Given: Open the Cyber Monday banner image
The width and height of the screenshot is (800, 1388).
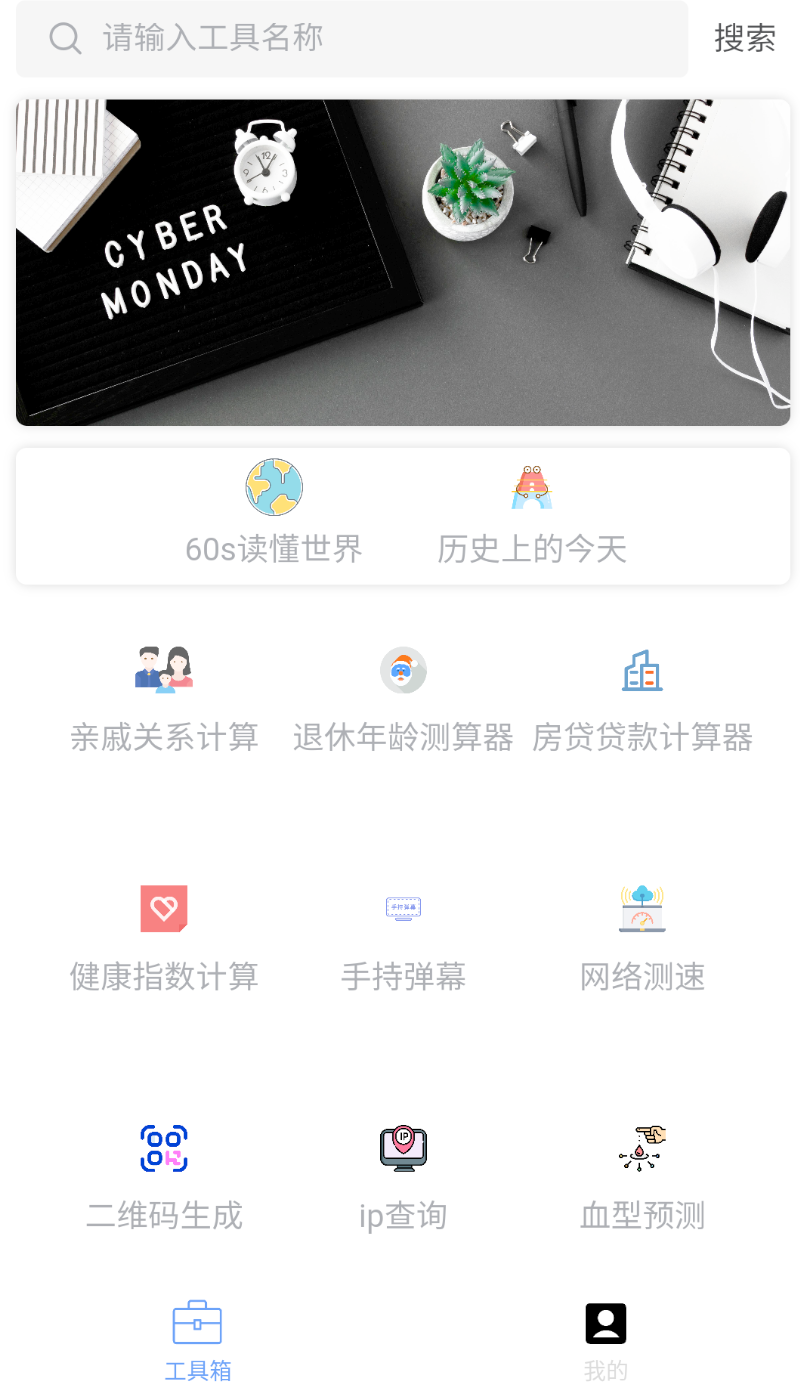Looking at the screenshot, I should tap(400, 259).
